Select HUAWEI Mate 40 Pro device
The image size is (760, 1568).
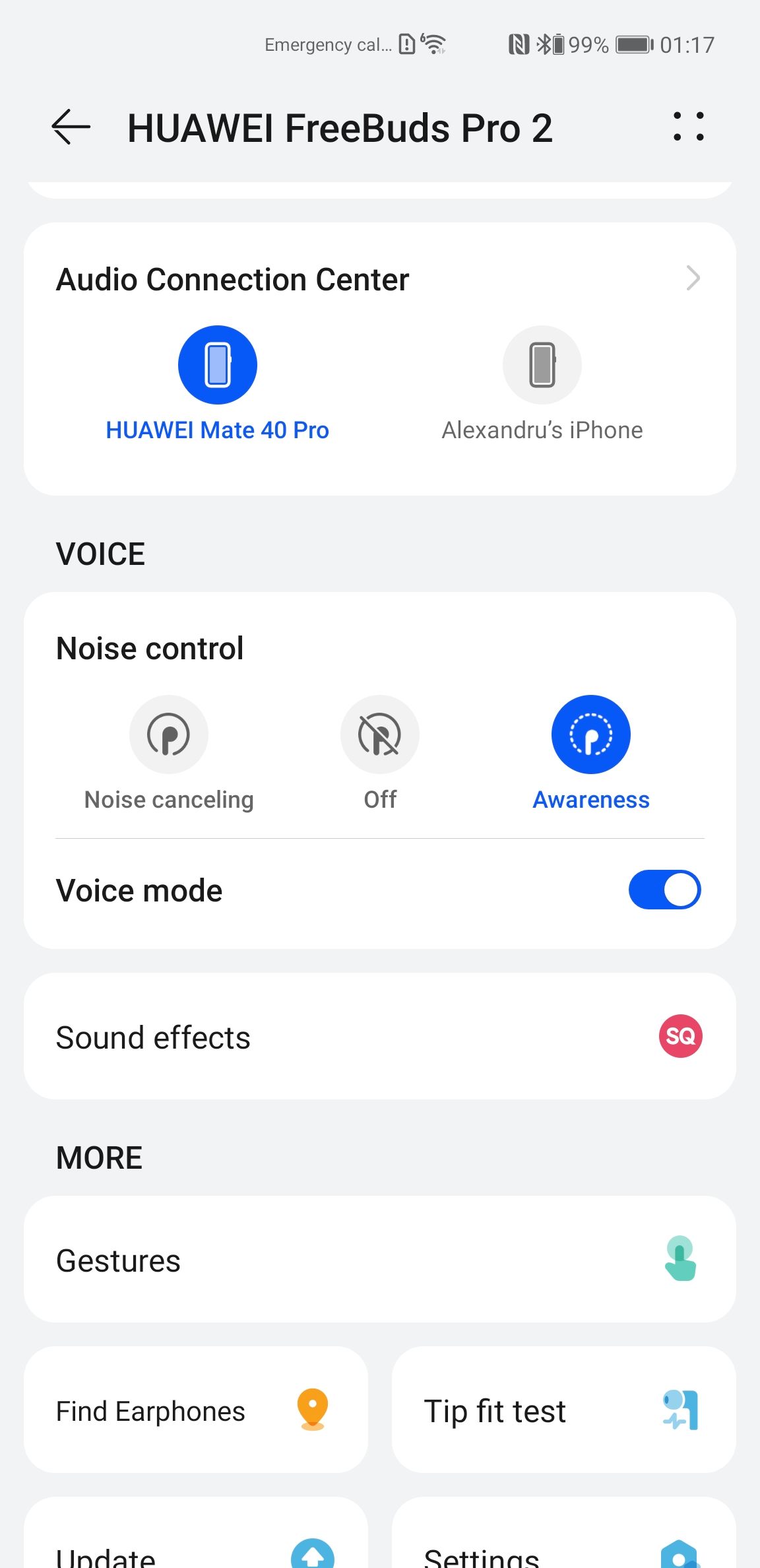pyautogui.click(x=218, y=384)
